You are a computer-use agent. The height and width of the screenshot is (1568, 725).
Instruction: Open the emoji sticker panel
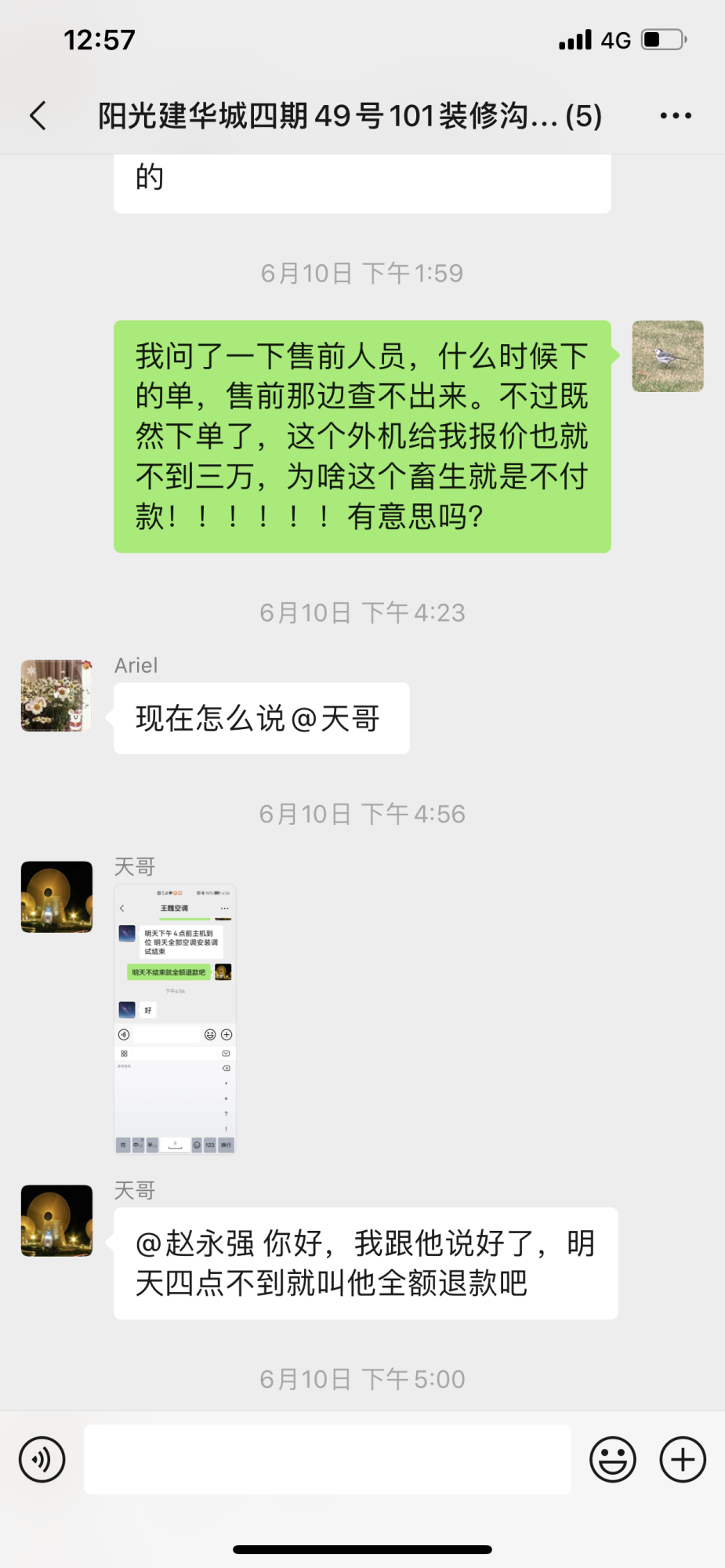tap(612, 1459)
